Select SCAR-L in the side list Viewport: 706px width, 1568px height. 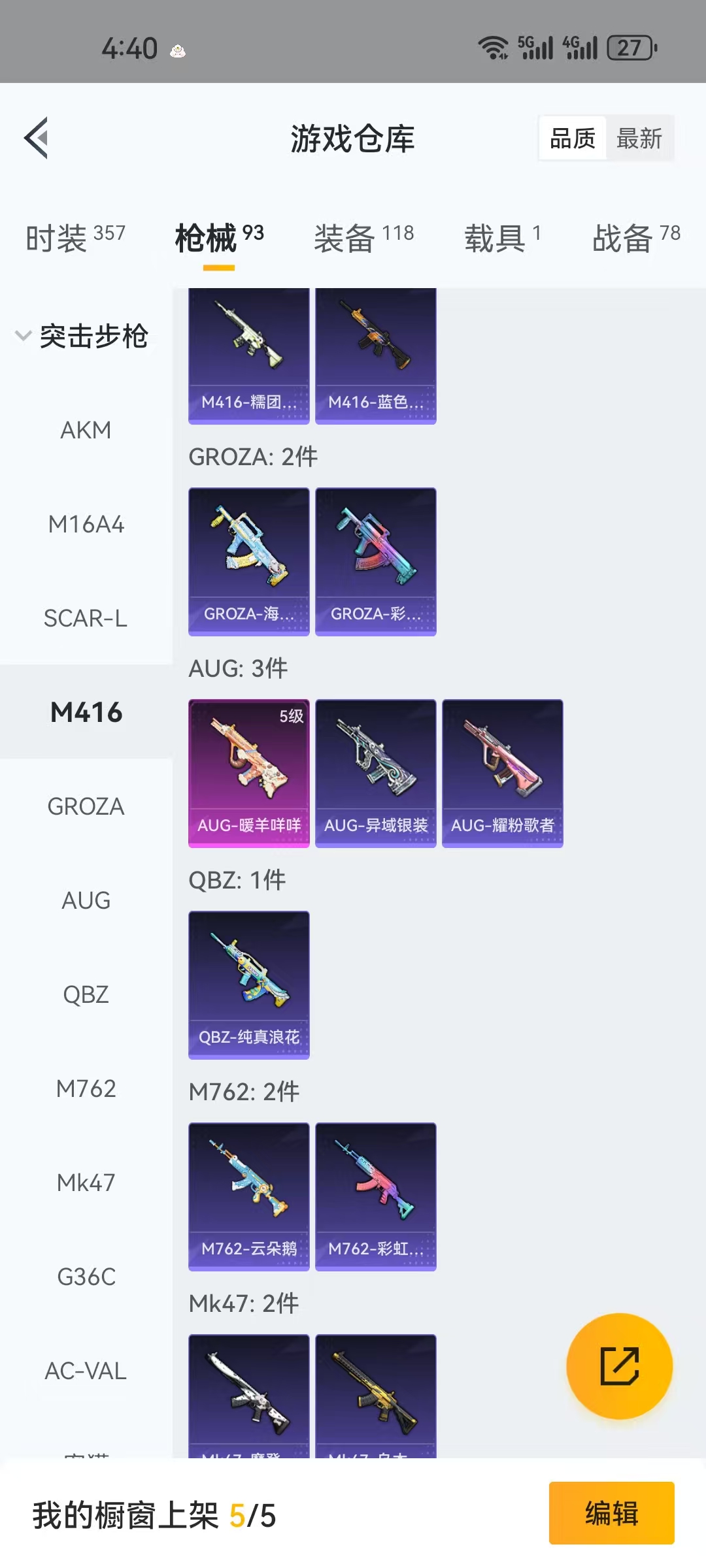click(86, 618)
